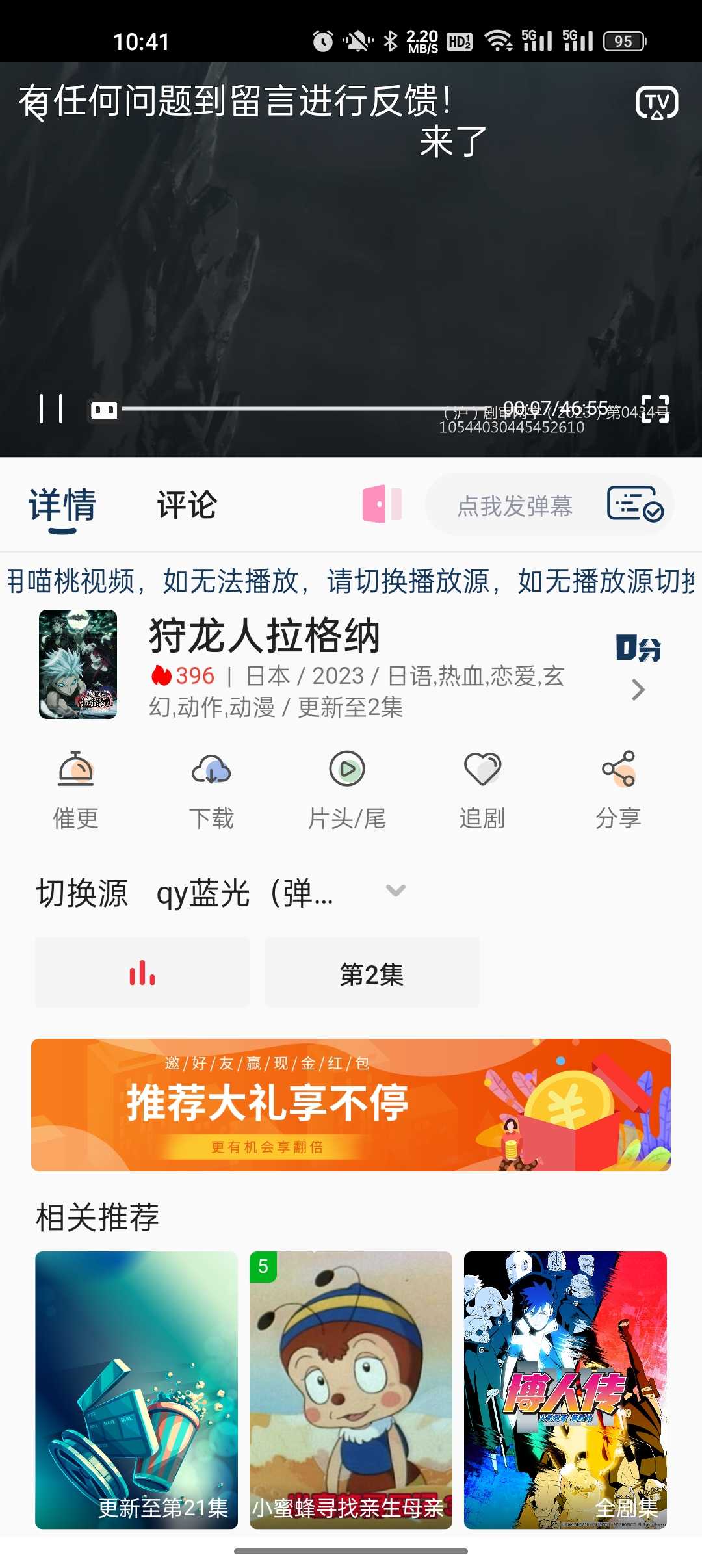Cast the video to TV
The image size is (702, 1568).
click(657, 103)
